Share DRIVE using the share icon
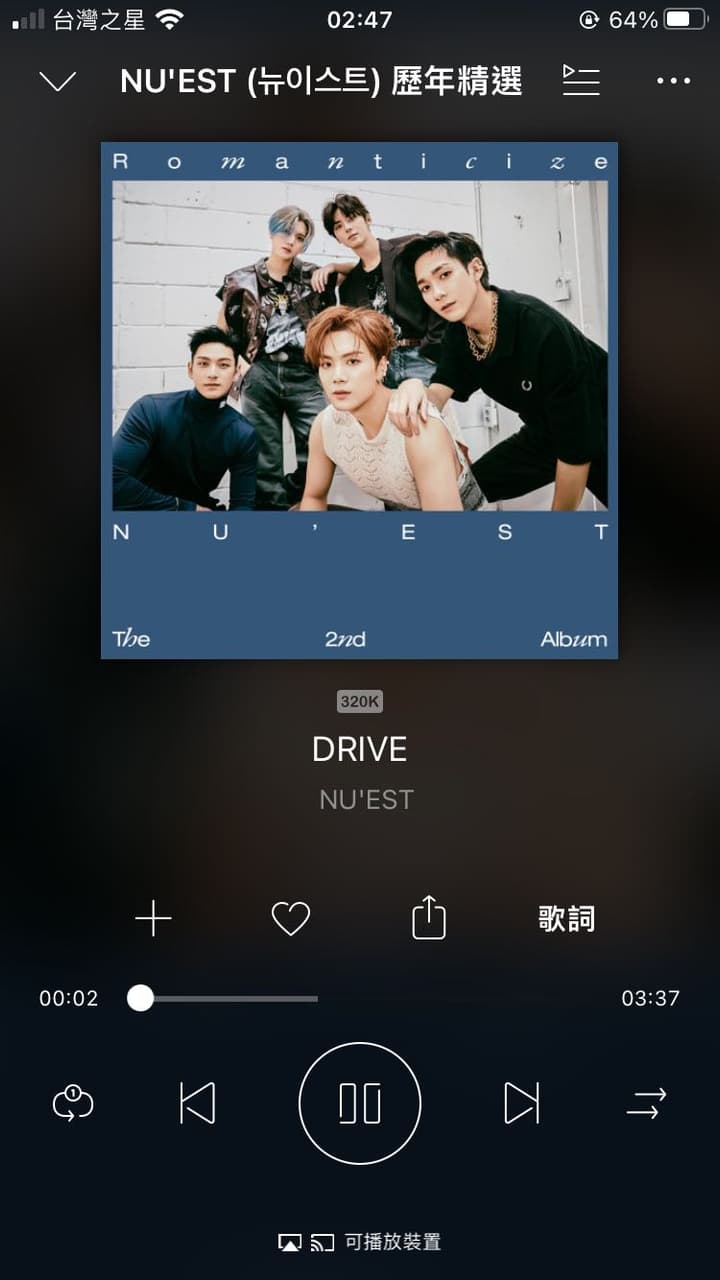 pyautogui.click(x=427, y=916)
